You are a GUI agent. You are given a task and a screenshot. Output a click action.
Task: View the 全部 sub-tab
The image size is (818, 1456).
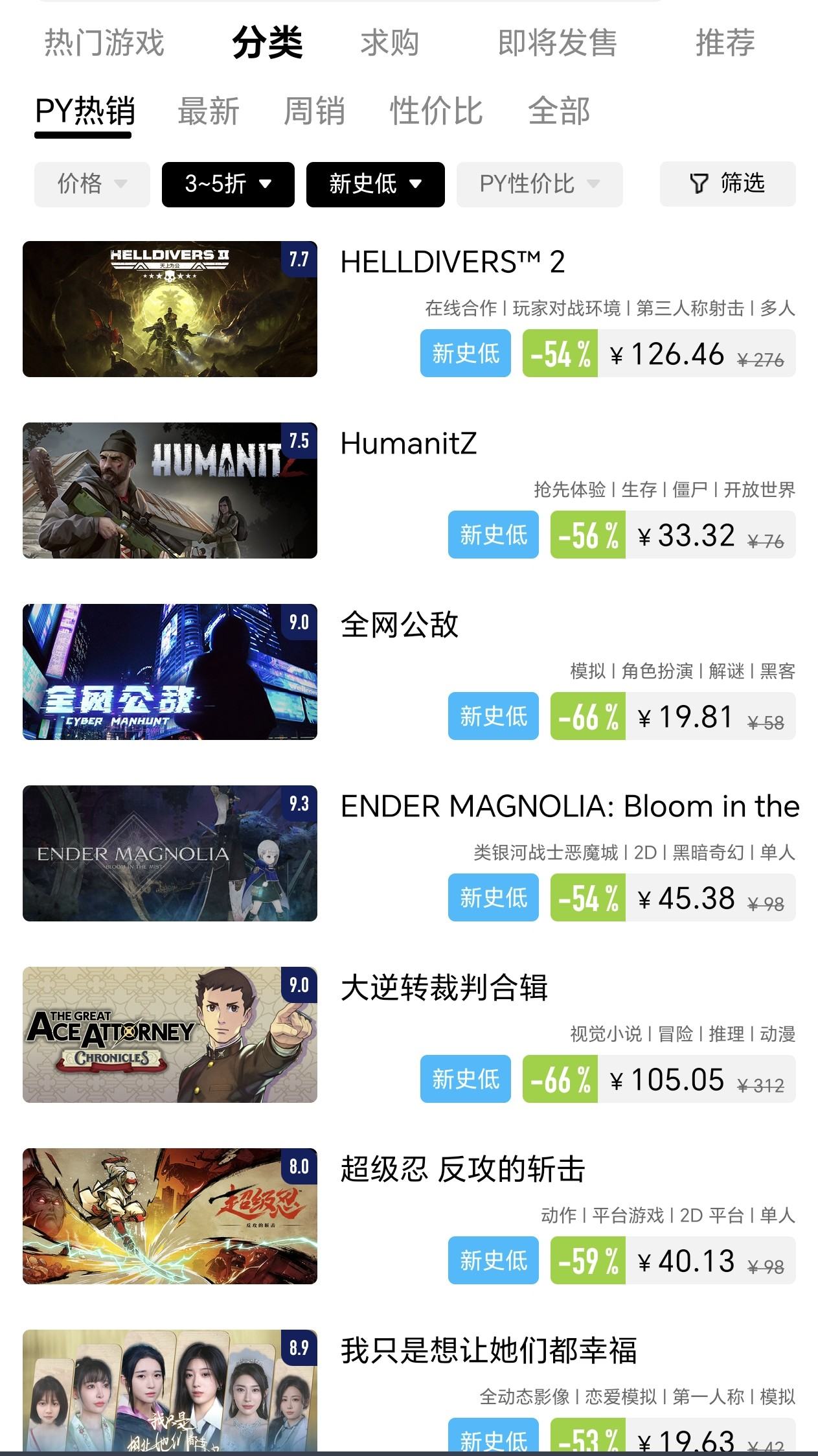[559, 111]
